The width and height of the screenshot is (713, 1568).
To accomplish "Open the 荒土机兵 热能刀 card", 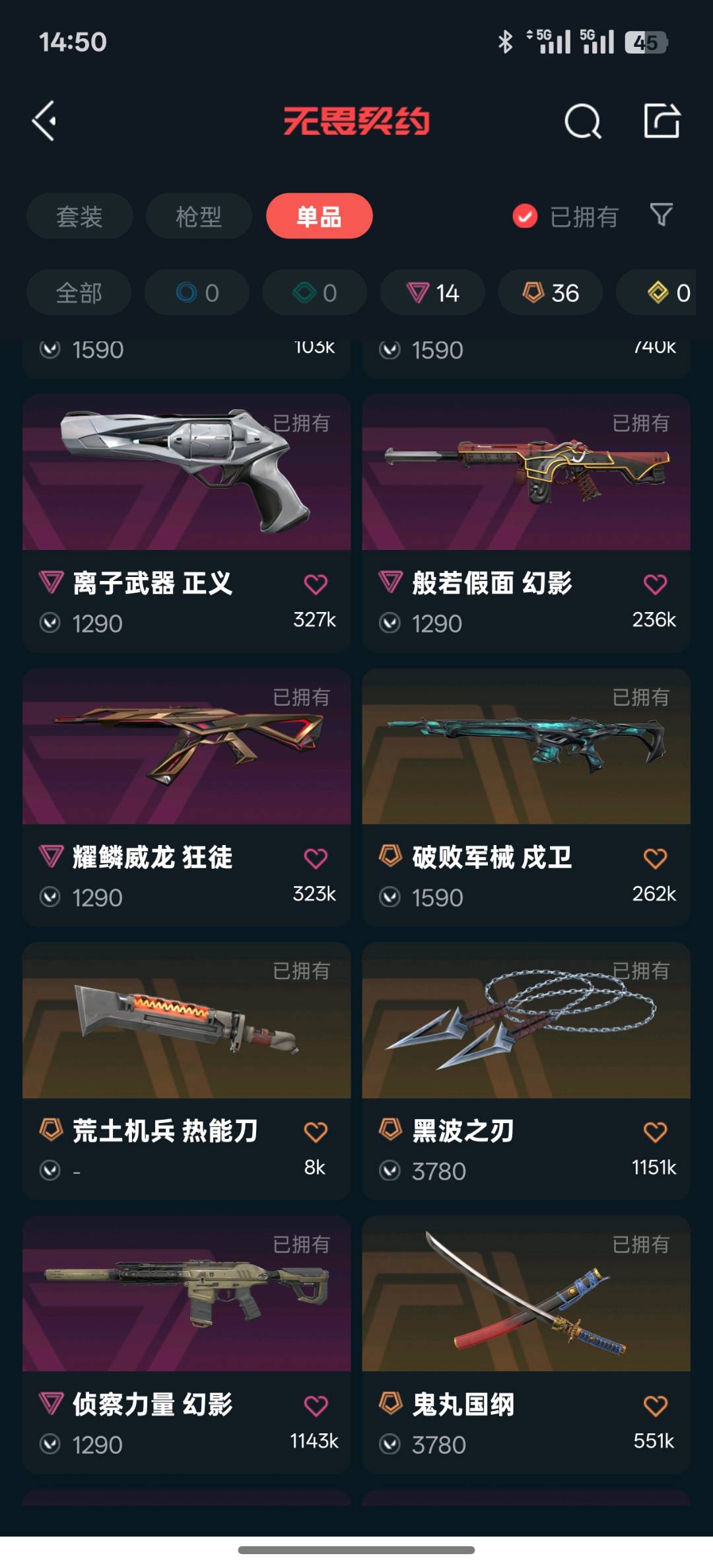I will tap(186, 1071).
